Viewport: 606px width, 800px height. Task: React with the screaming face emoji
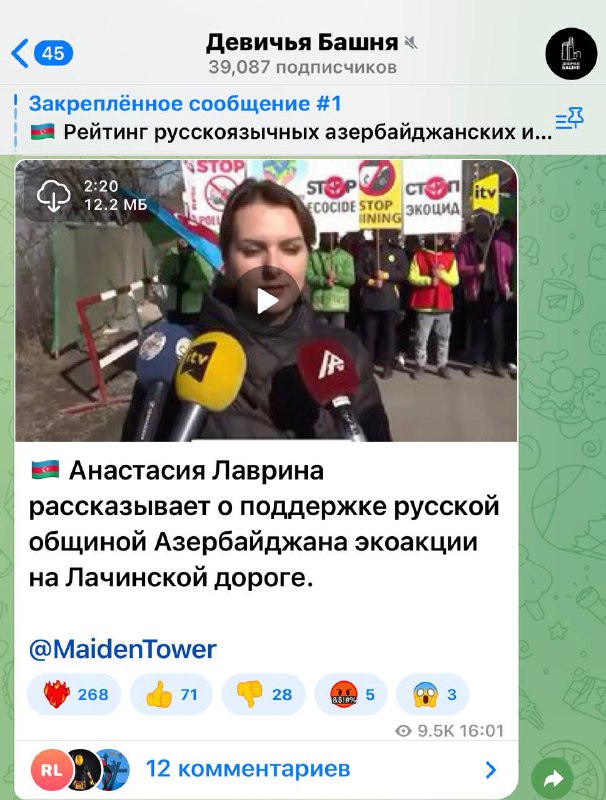click(431, 694)
